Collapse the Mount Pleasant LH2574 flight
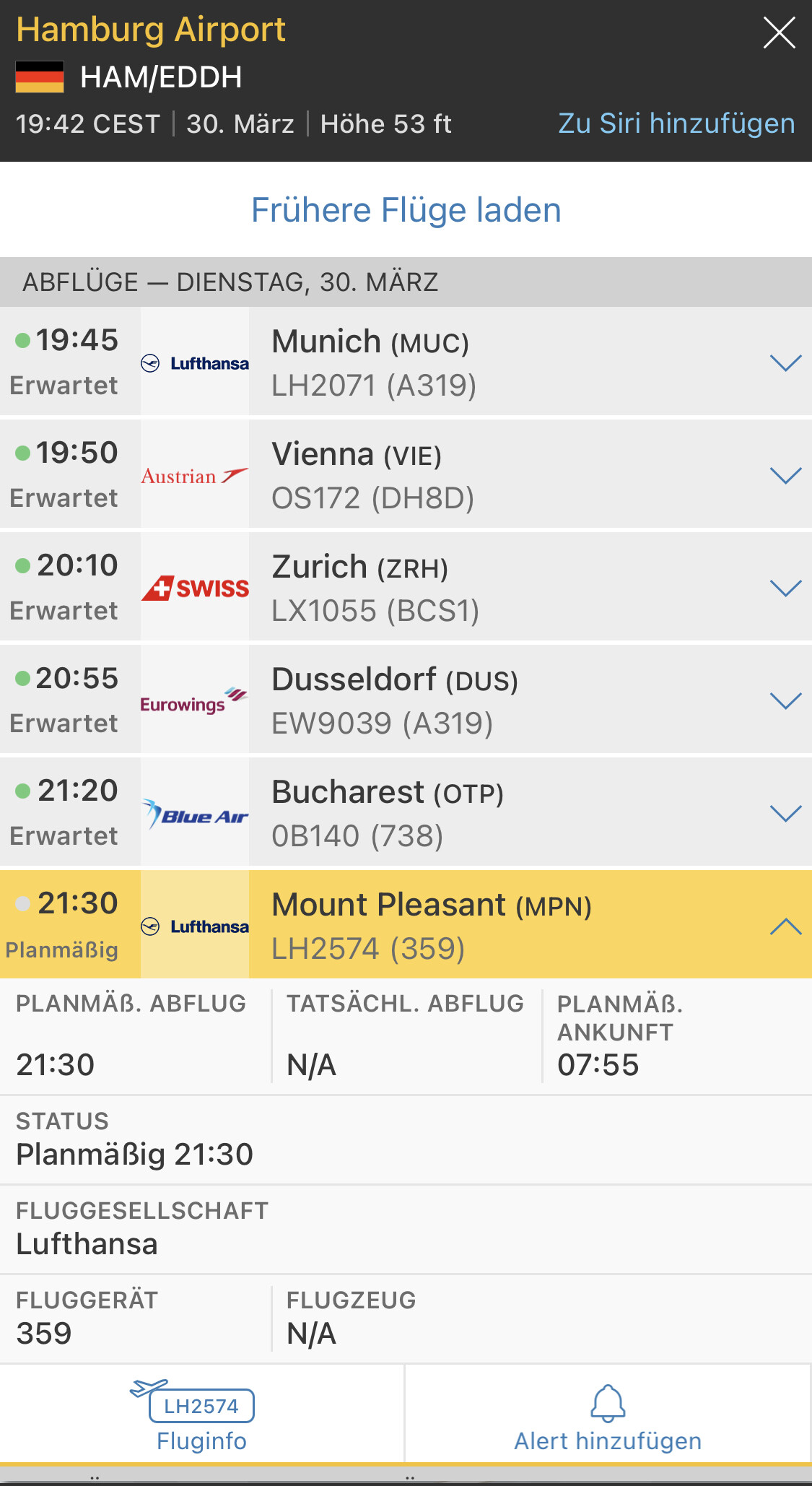This screenshot has width=812, height=1486. coord(785,926)
